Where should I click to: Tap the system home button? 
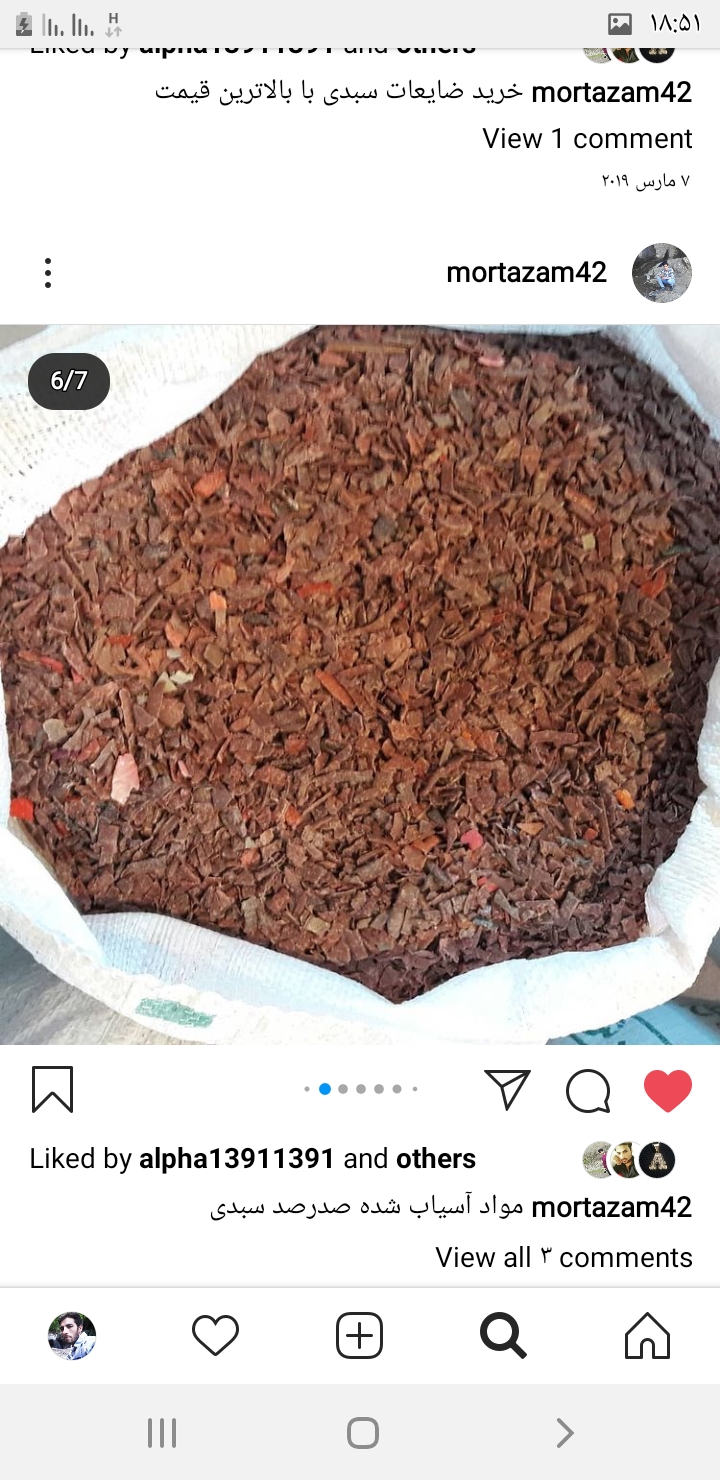pyautogui.click(x=362, y=1433)
